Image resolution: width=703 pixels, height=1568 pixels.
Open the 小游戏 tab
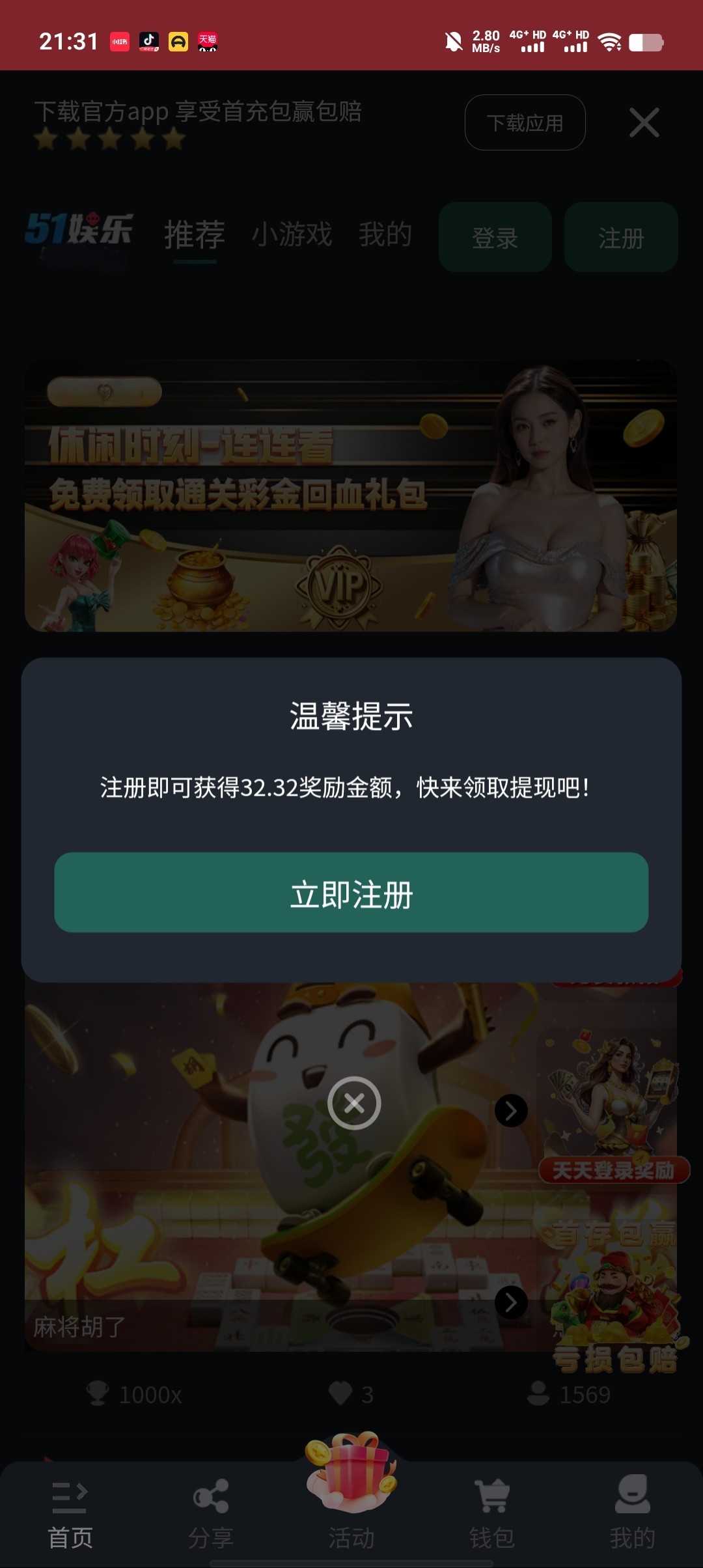(x=292, y=236)
